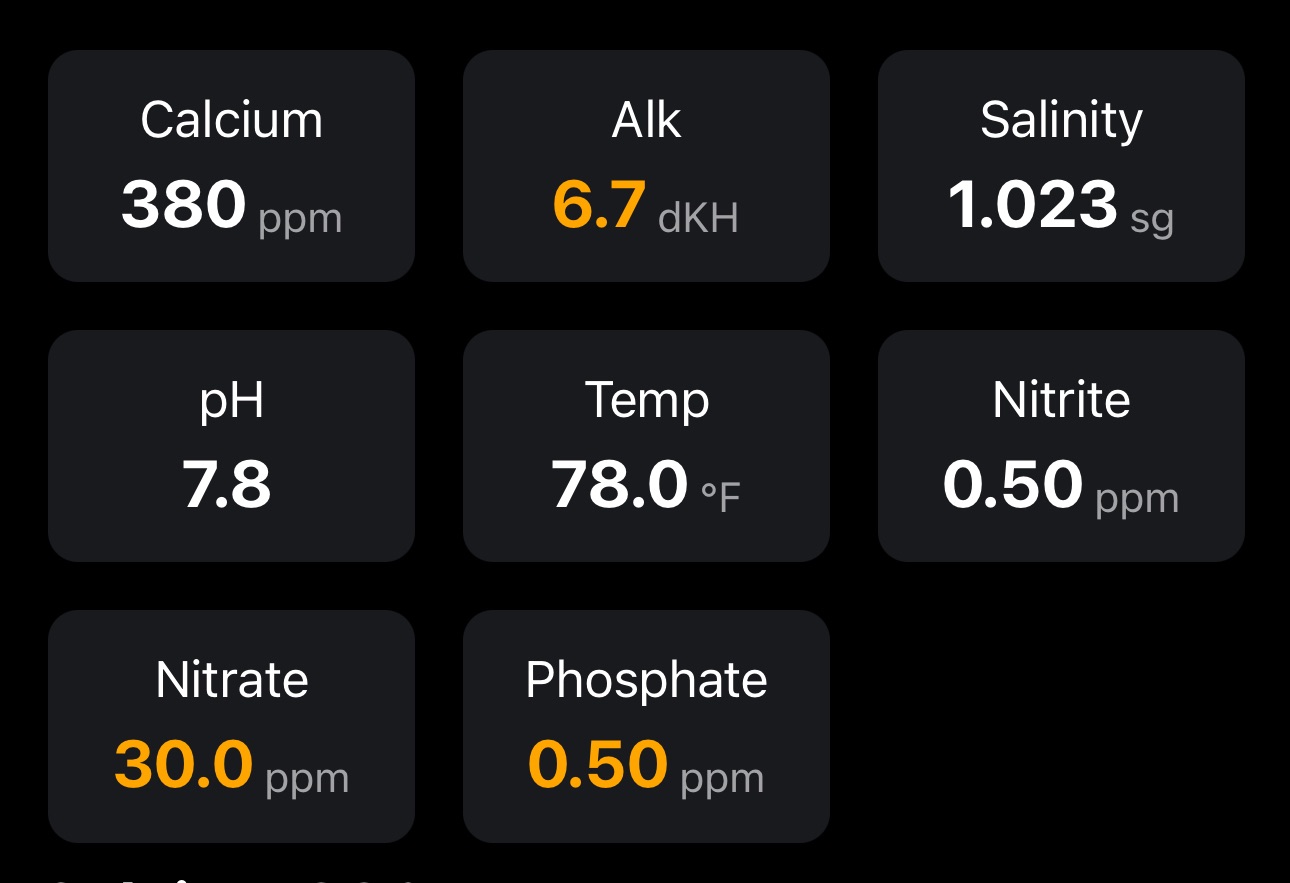View the pH parameter card
The image size is (1290, 883).
pos(231,446)
